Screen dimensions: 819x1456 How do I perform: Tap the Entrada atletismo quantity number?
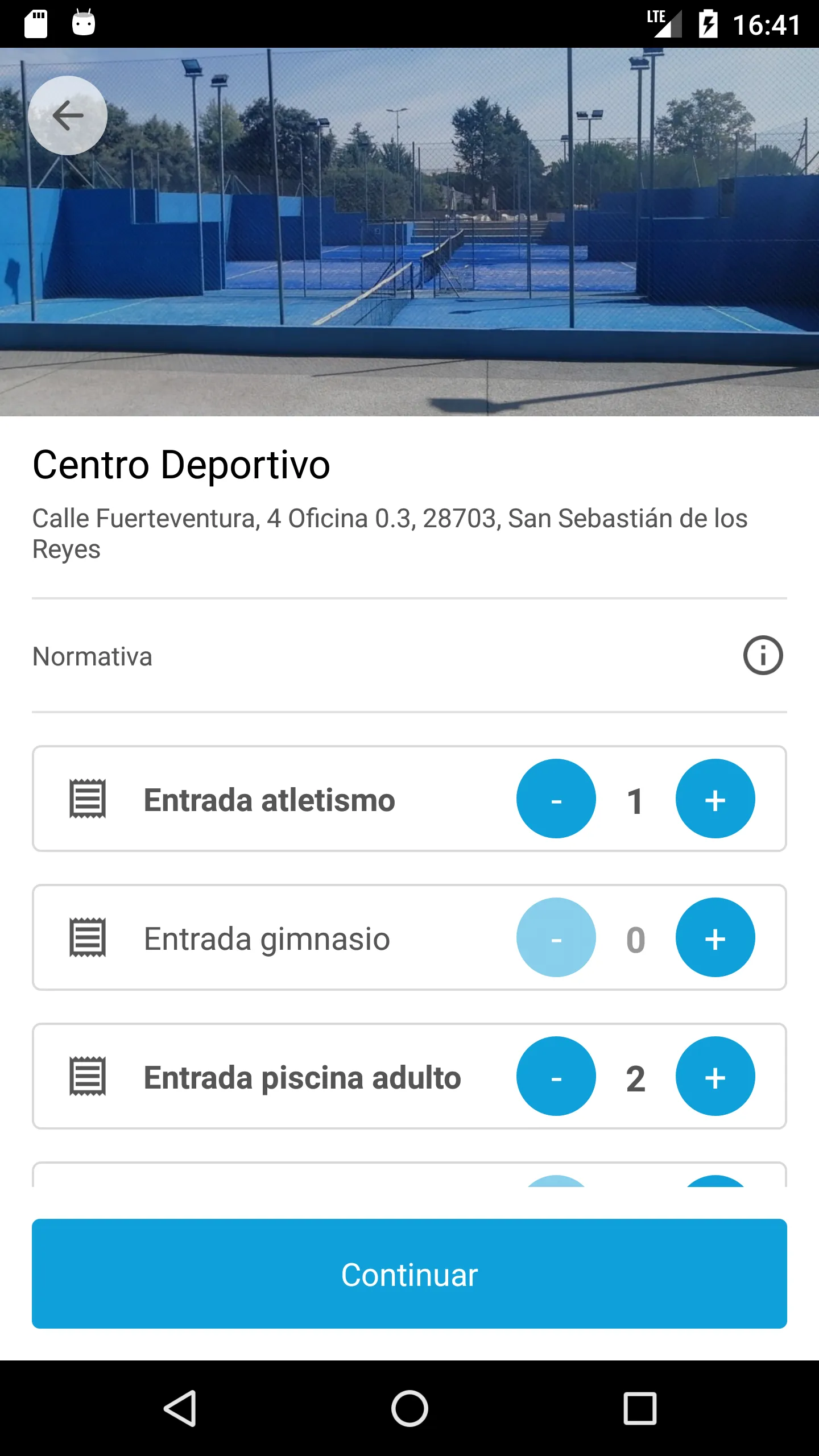point(635,798)
